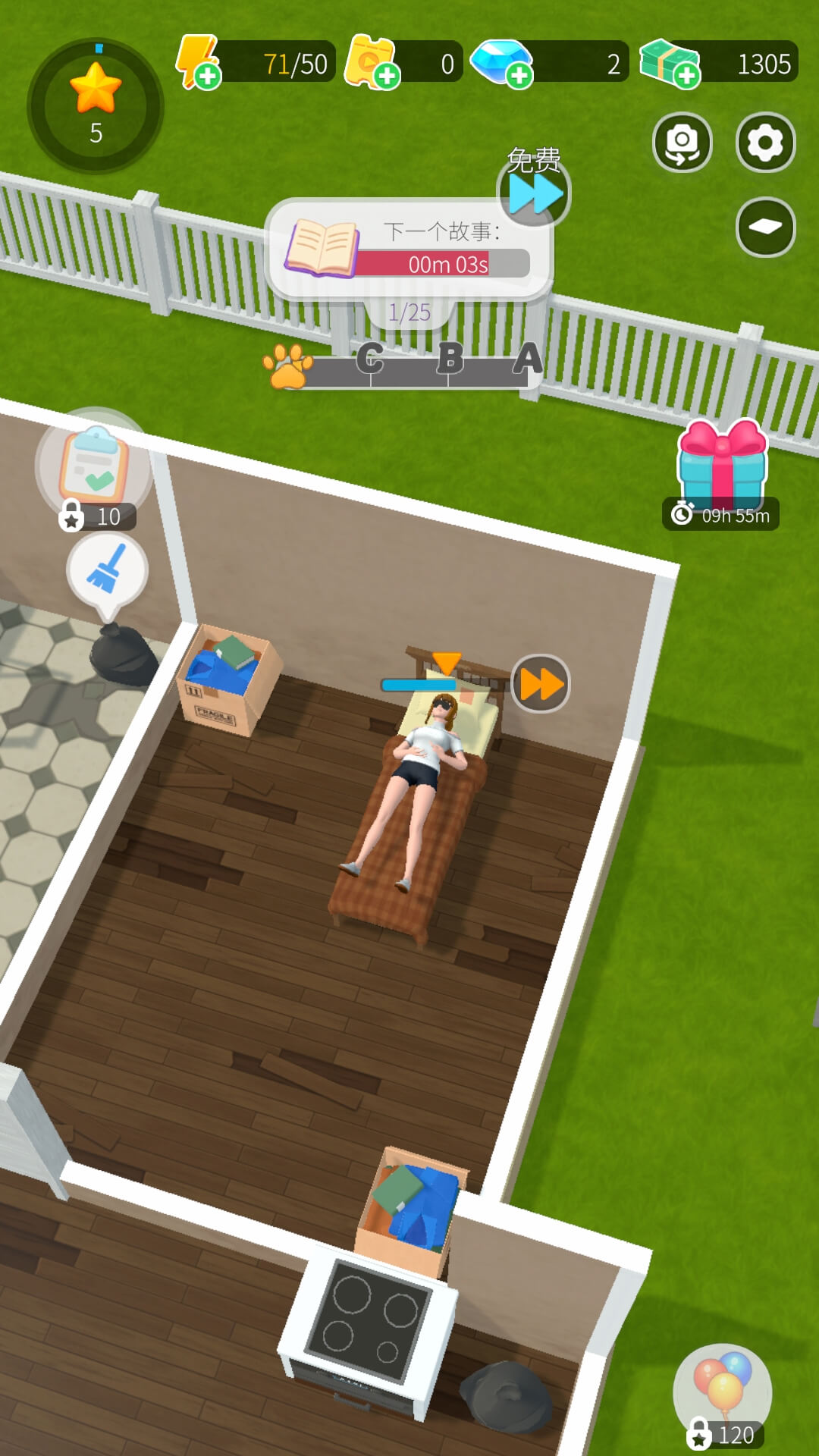The height and width of the screenshot is (1456, 819).
Task: Tap the broom cleaning bubble
Action: [x=107, y=571]
